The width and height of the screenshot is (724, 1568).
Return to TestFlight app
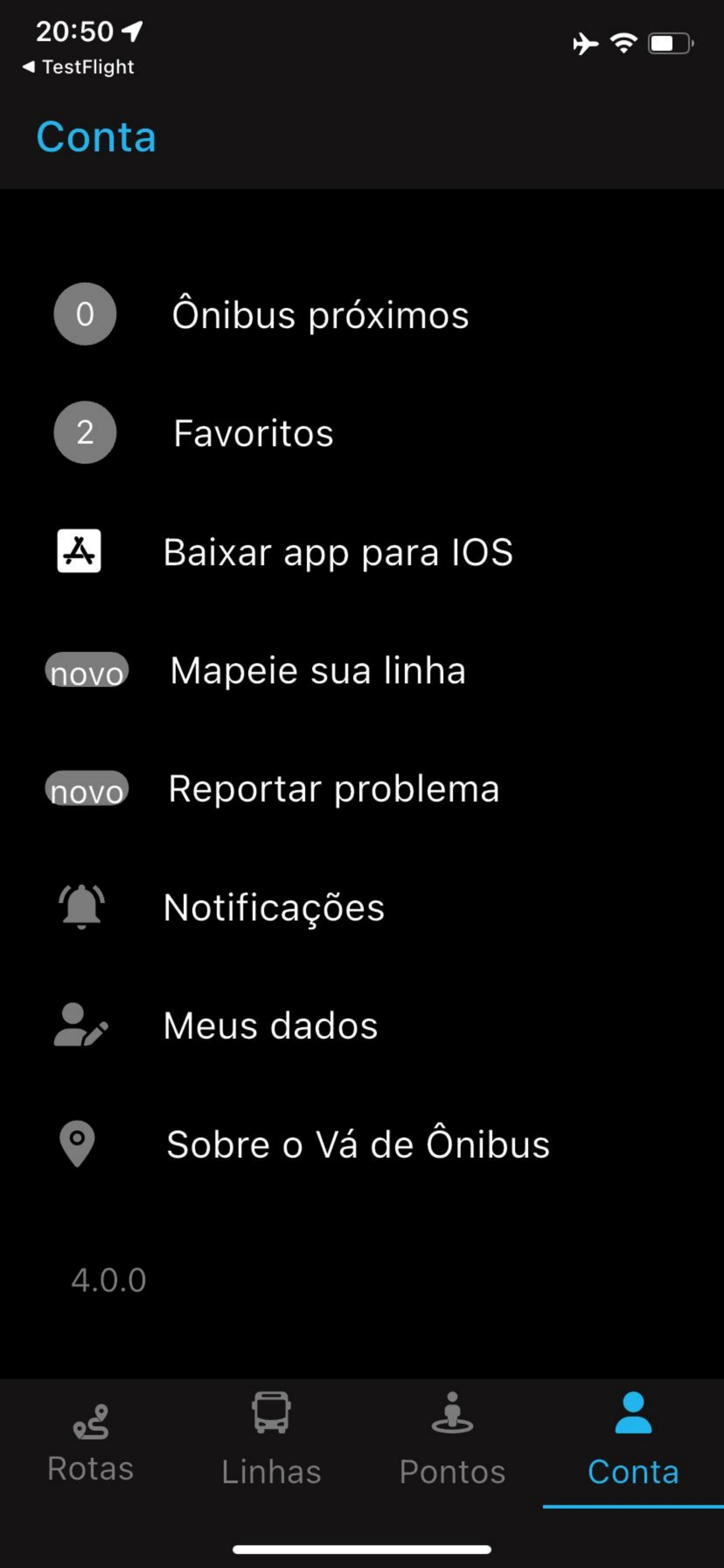point(78,67)
